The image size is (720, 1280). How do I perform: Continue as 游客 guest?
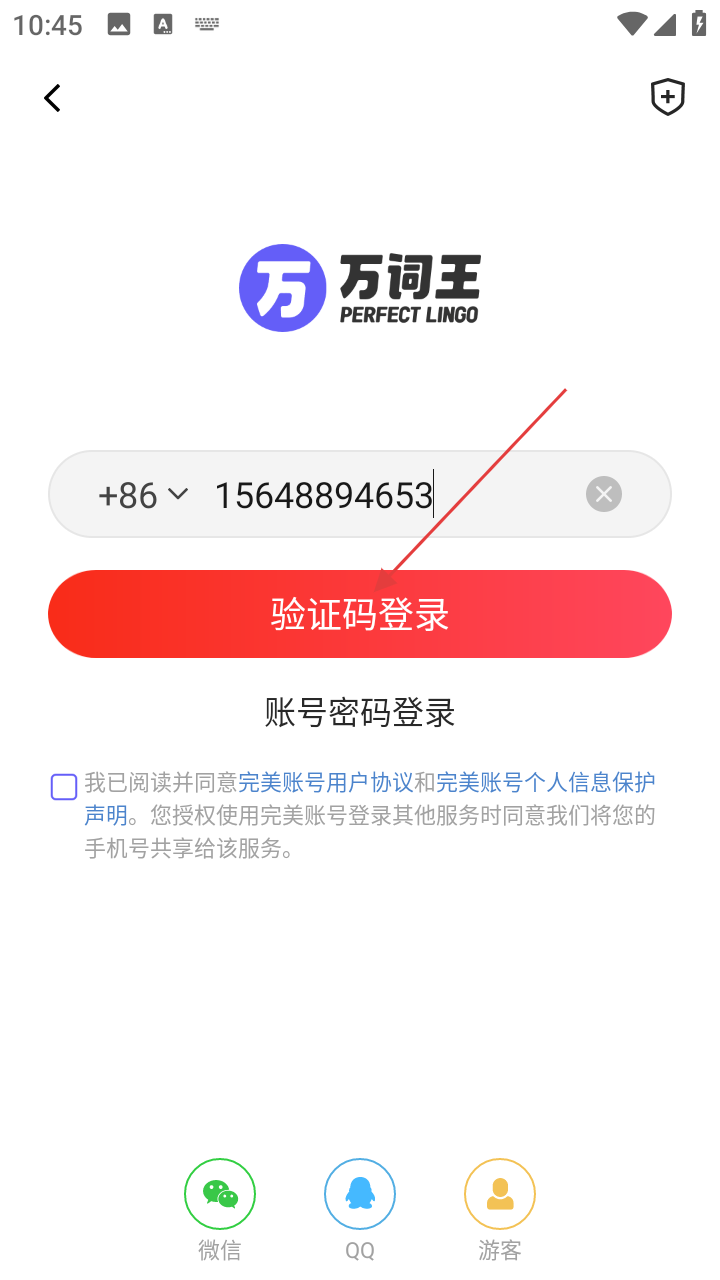500,1195
